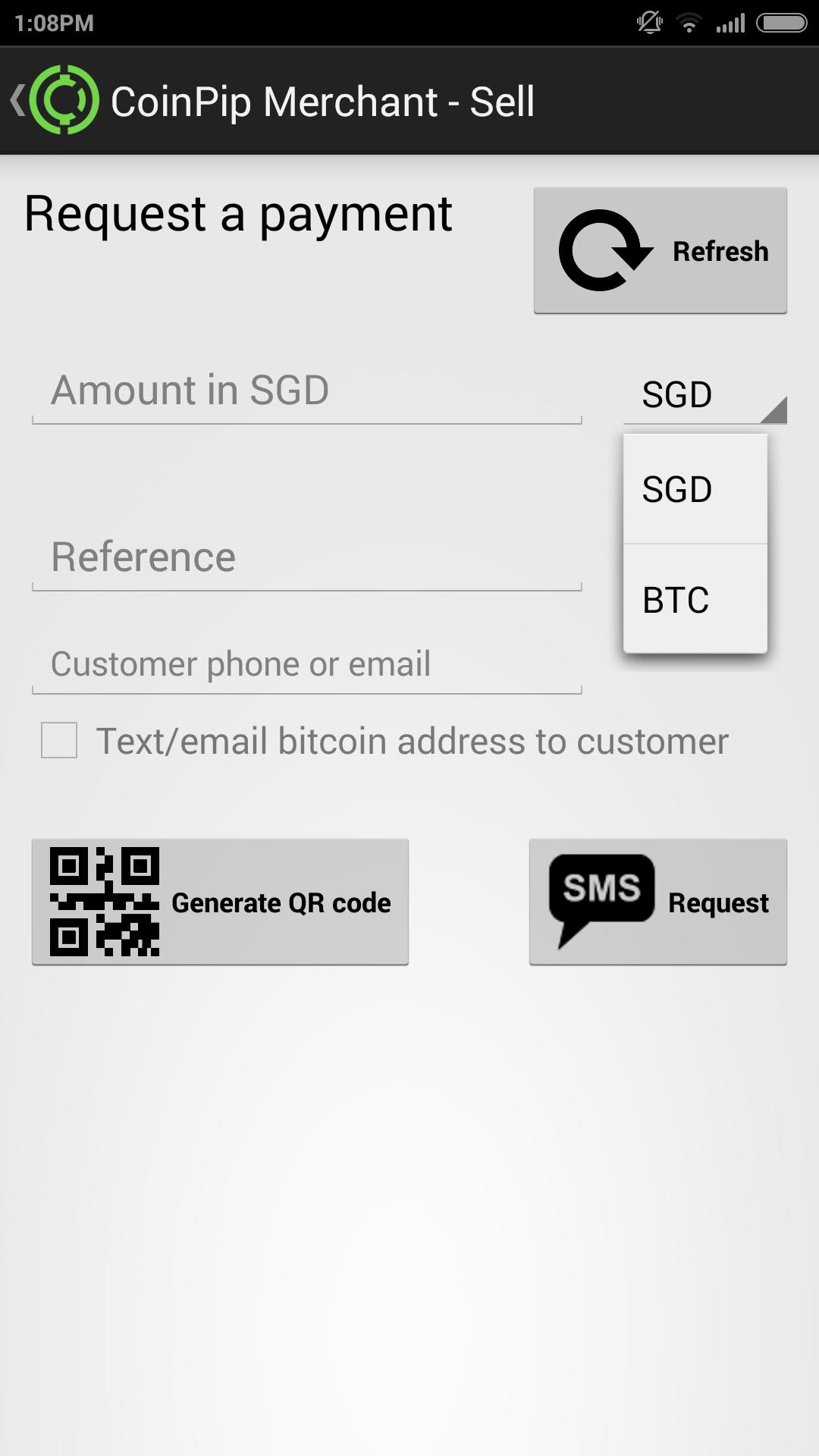Check the box beside bitcoin address option

pos(58,742)
